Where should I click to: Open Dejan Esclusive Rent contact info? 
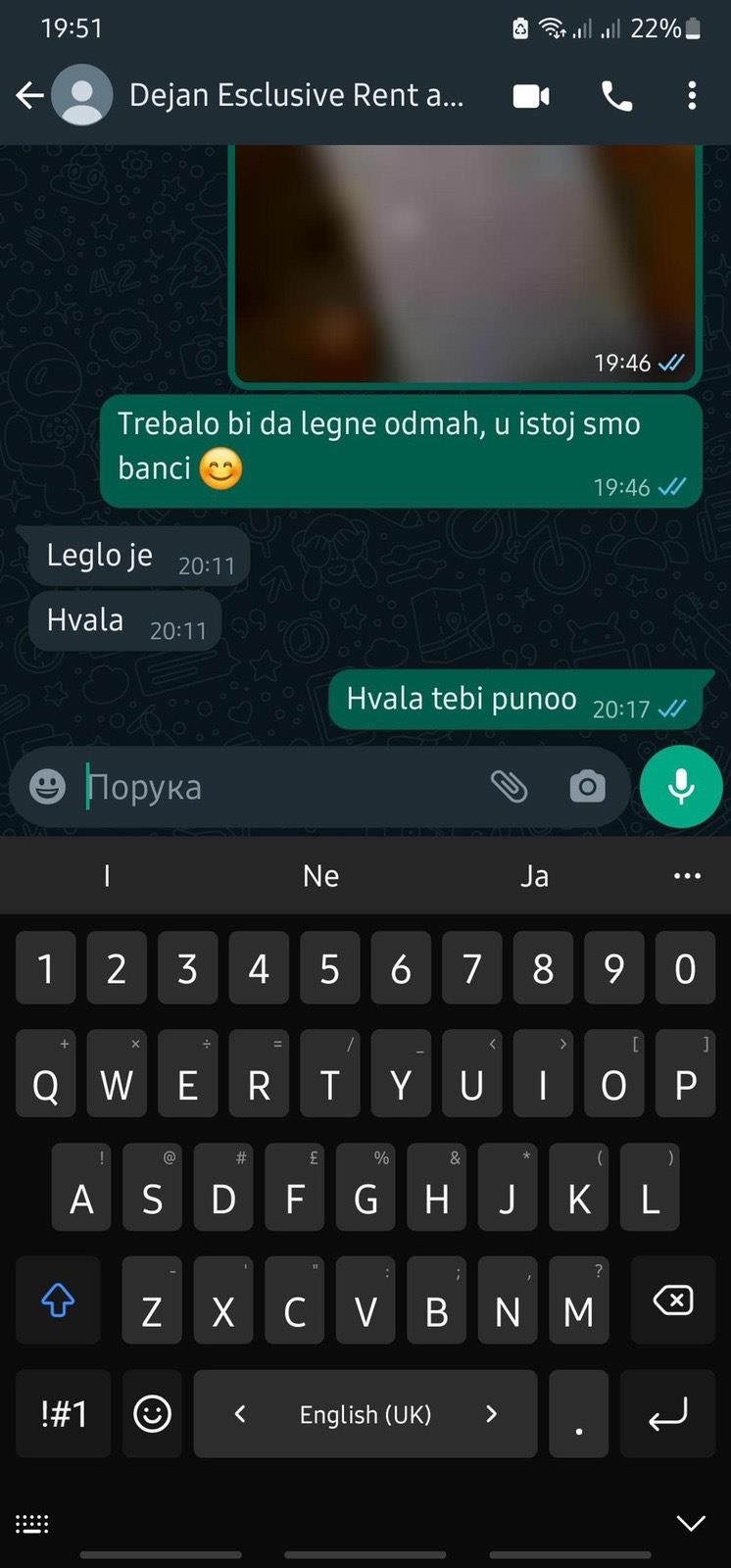tap(296, 95)
